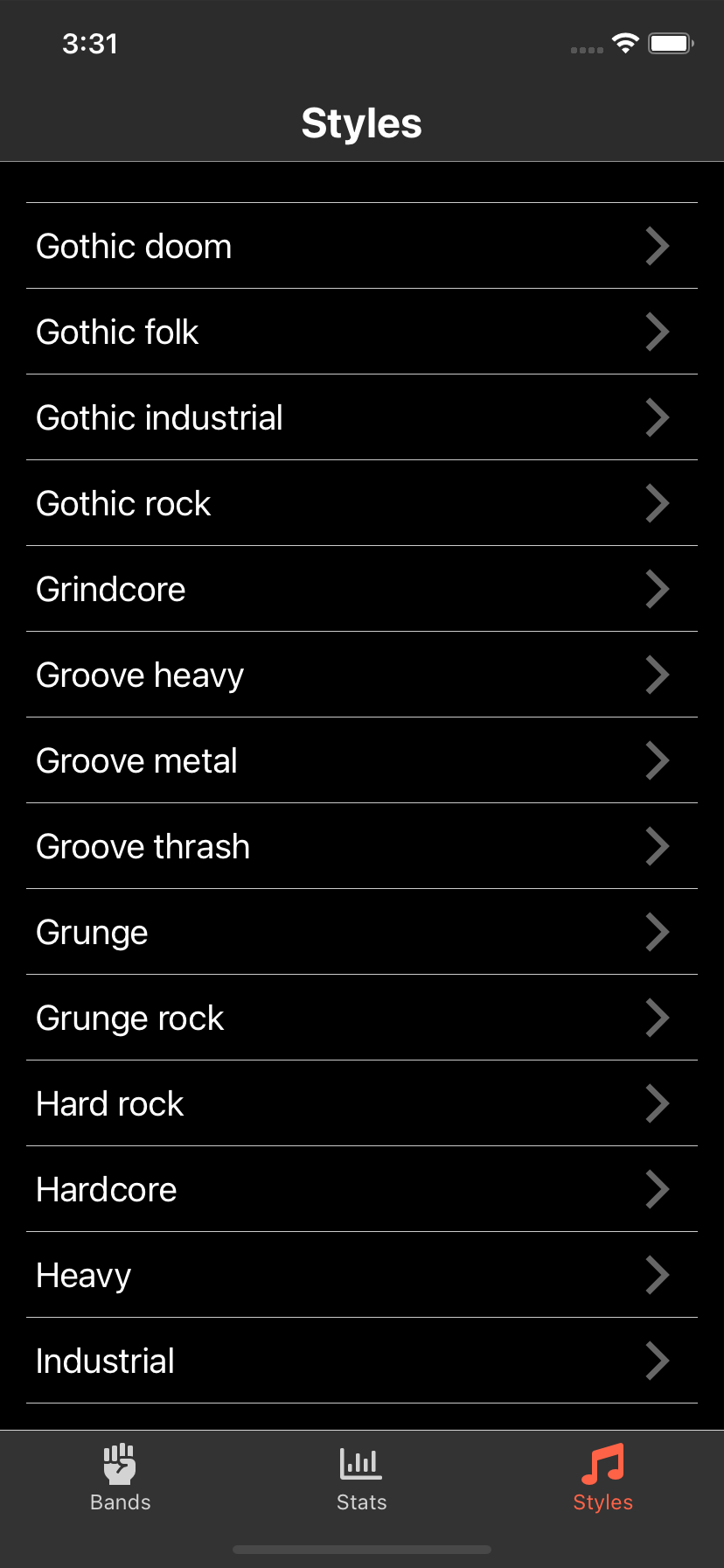Switch to the Bands tab
The width and height of the screenshot is (724, 1568).
pos(121,1478)
